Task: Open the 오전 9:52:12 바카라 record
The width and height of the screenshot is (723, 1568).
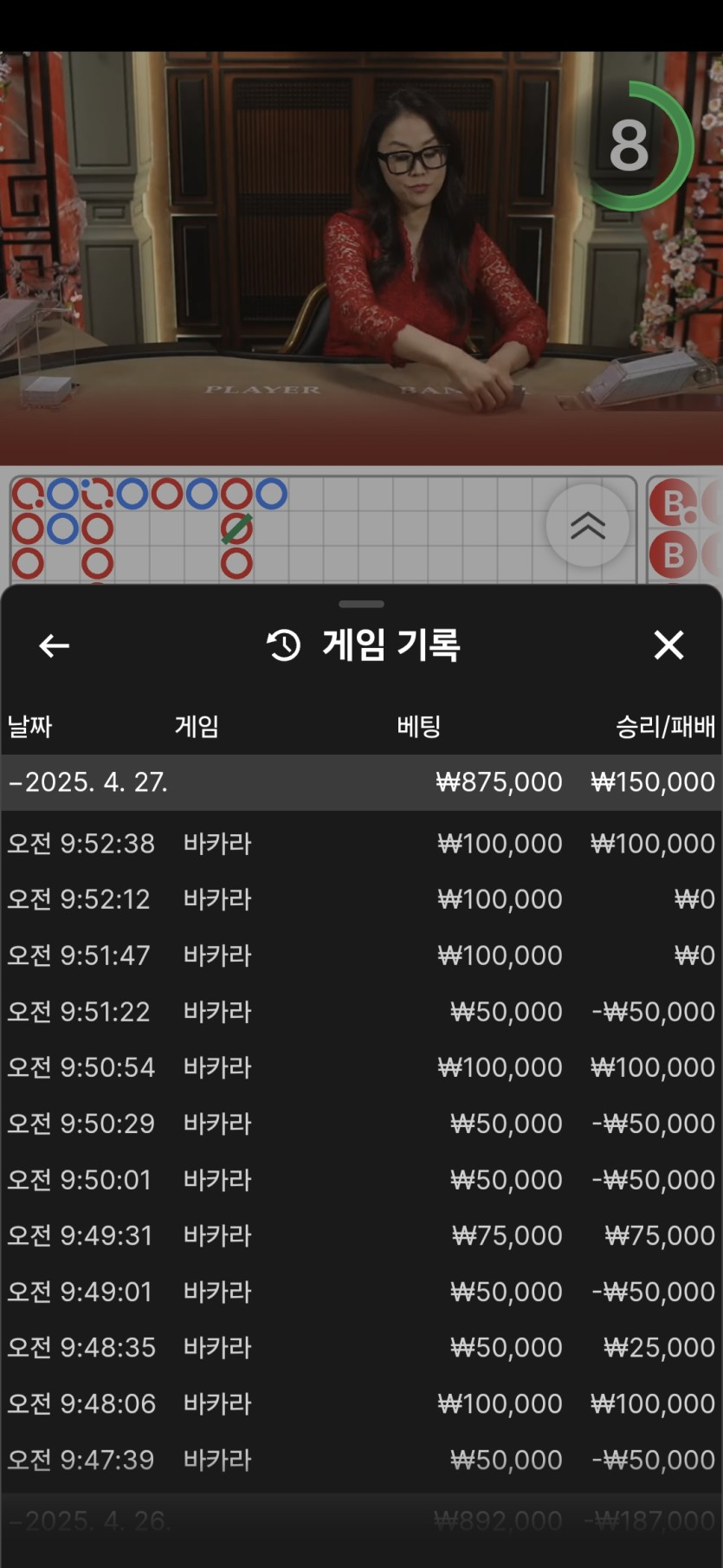Action: [361, 899]
